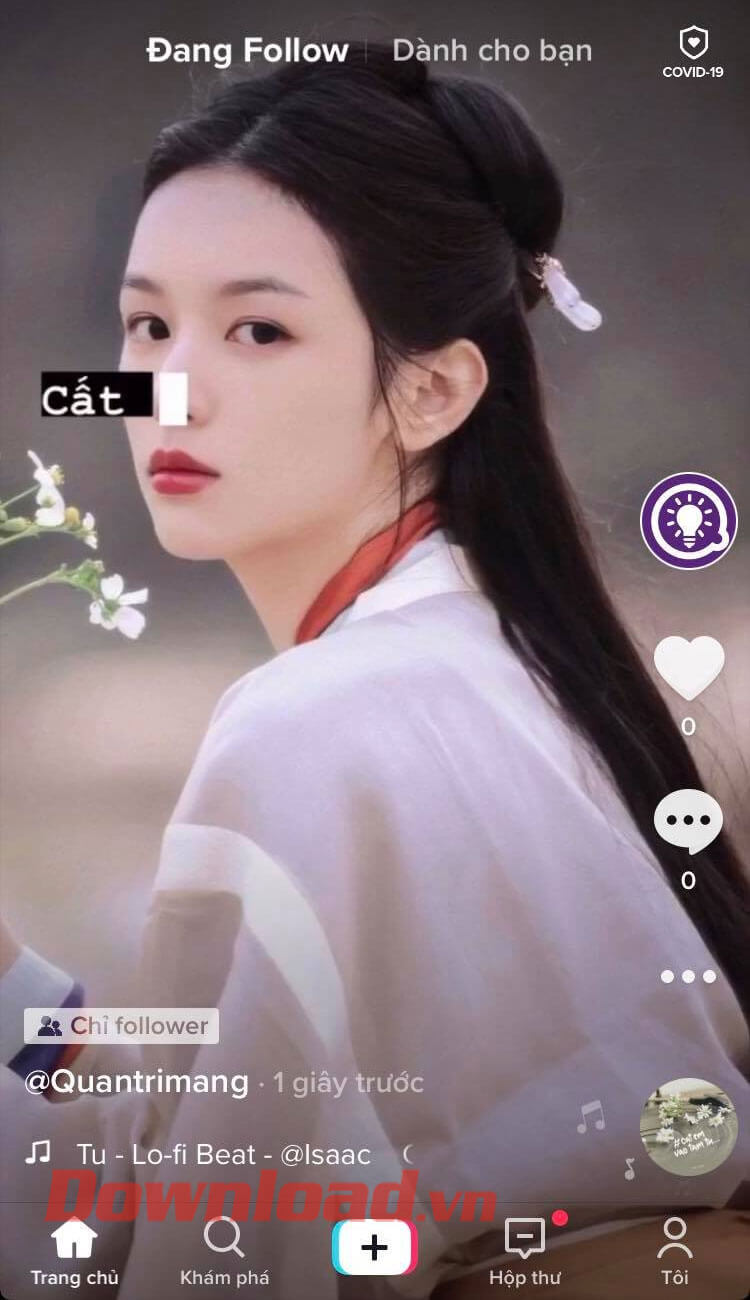The height and width of the screenshot is (1300, 750).
Task: Tap the pink-blue plus create icon
Action: [x=374, y=1245]
